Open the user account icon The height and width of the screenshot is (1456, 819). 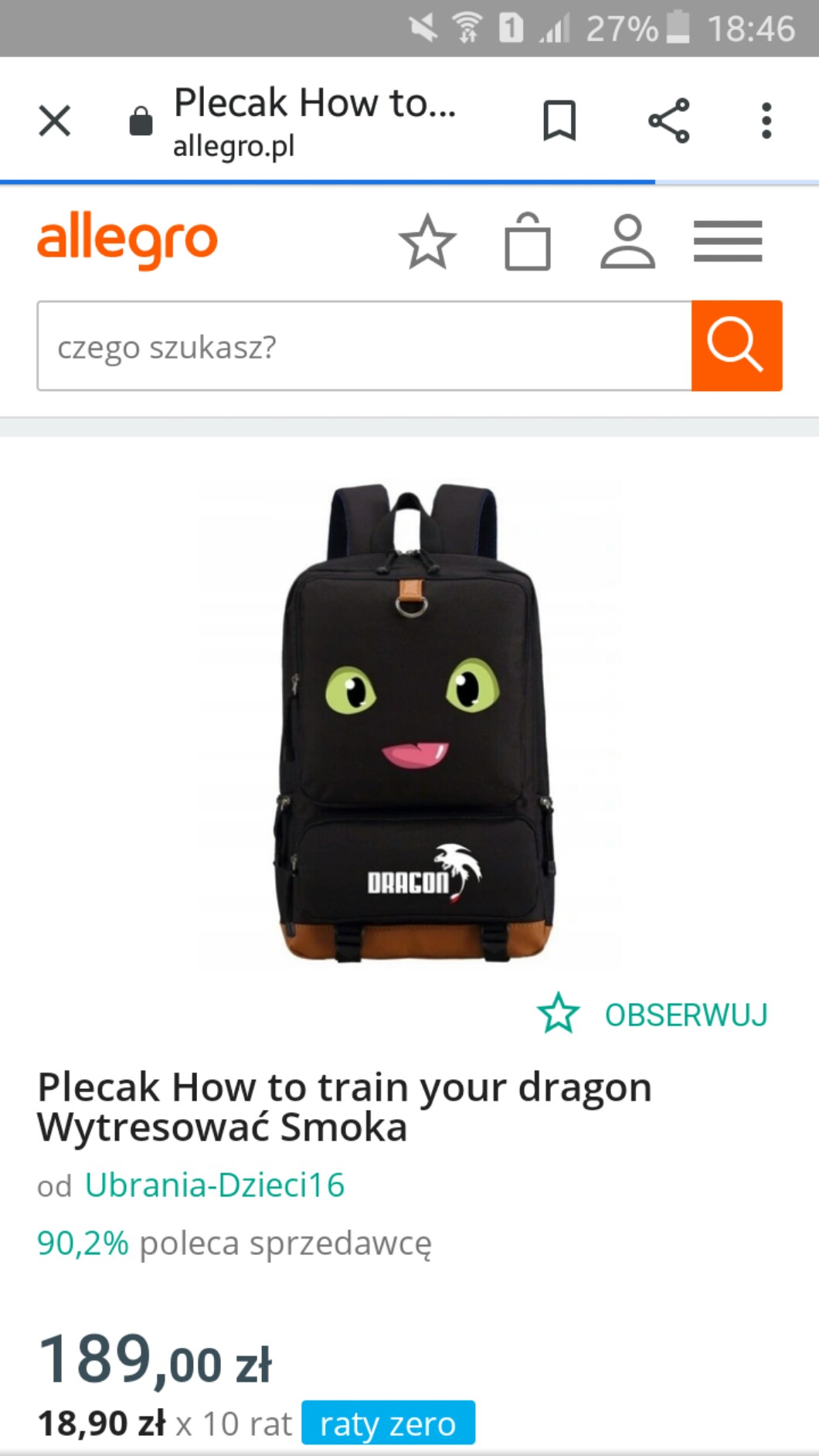click(627, 242)
